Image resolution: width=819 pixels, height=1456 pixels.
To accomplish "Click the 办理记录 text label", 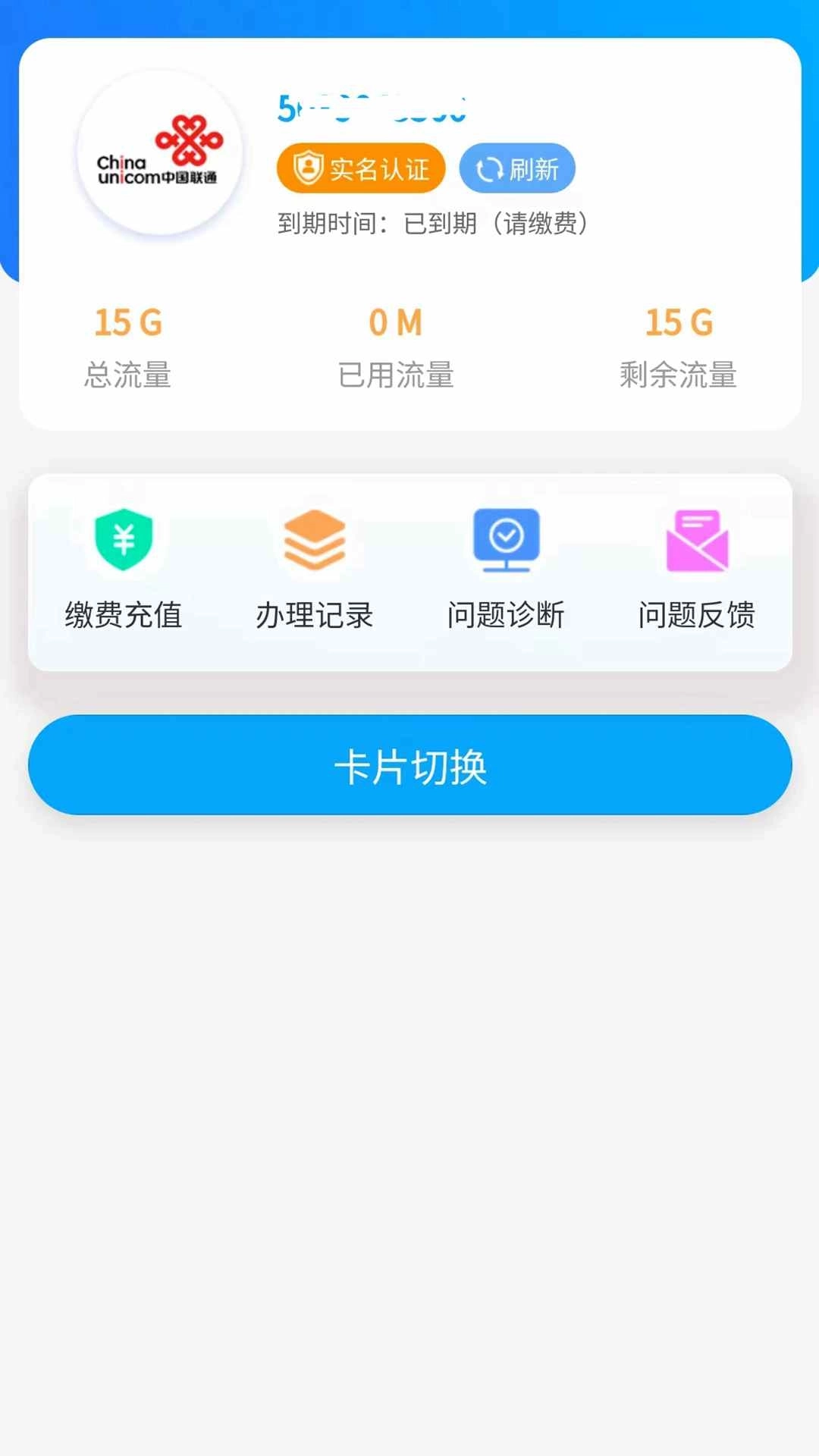I will (315, 616).
